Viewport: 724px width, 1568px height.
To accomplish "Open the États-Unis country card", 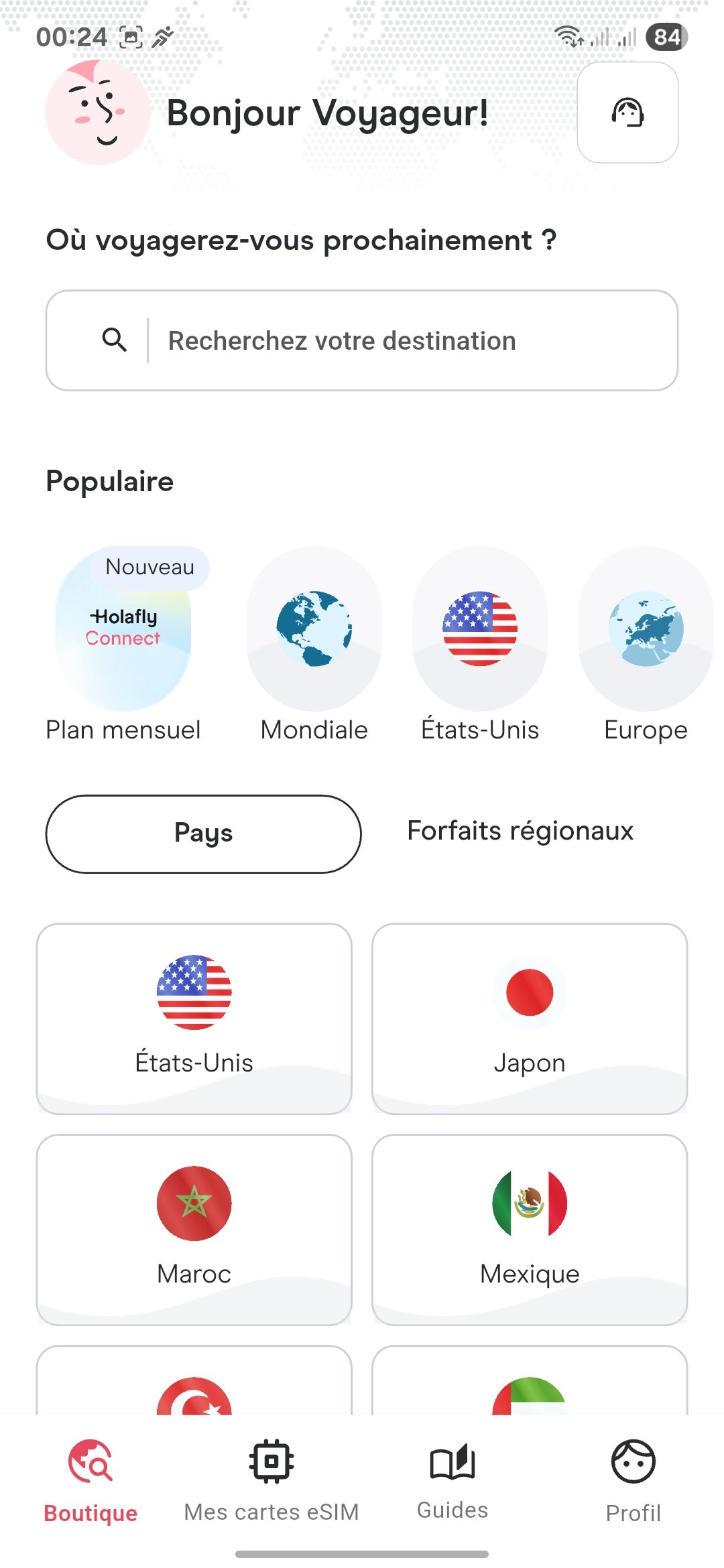I will click(x=194, y=1019).
